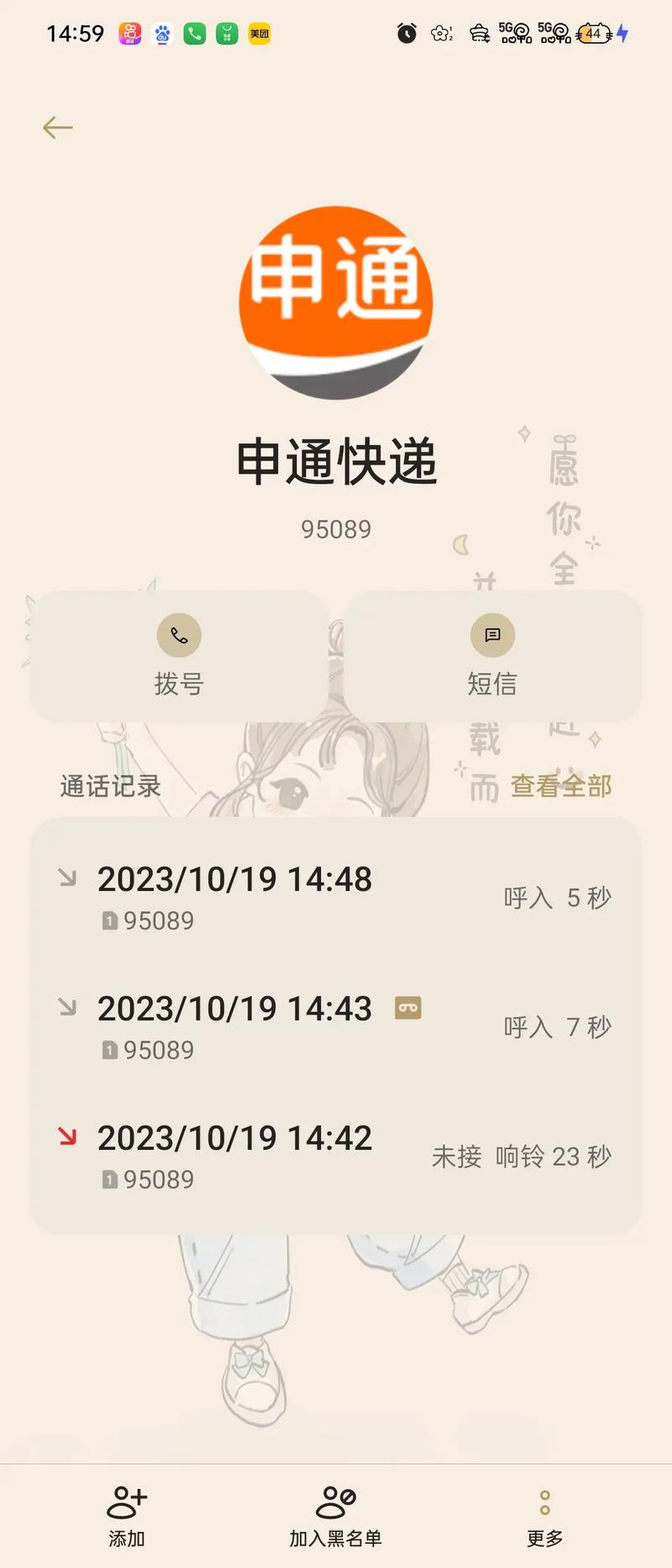672x1568 pixels.
Task: Dial 申通快递 with the 拨号 button
Action: pos(179,656)
